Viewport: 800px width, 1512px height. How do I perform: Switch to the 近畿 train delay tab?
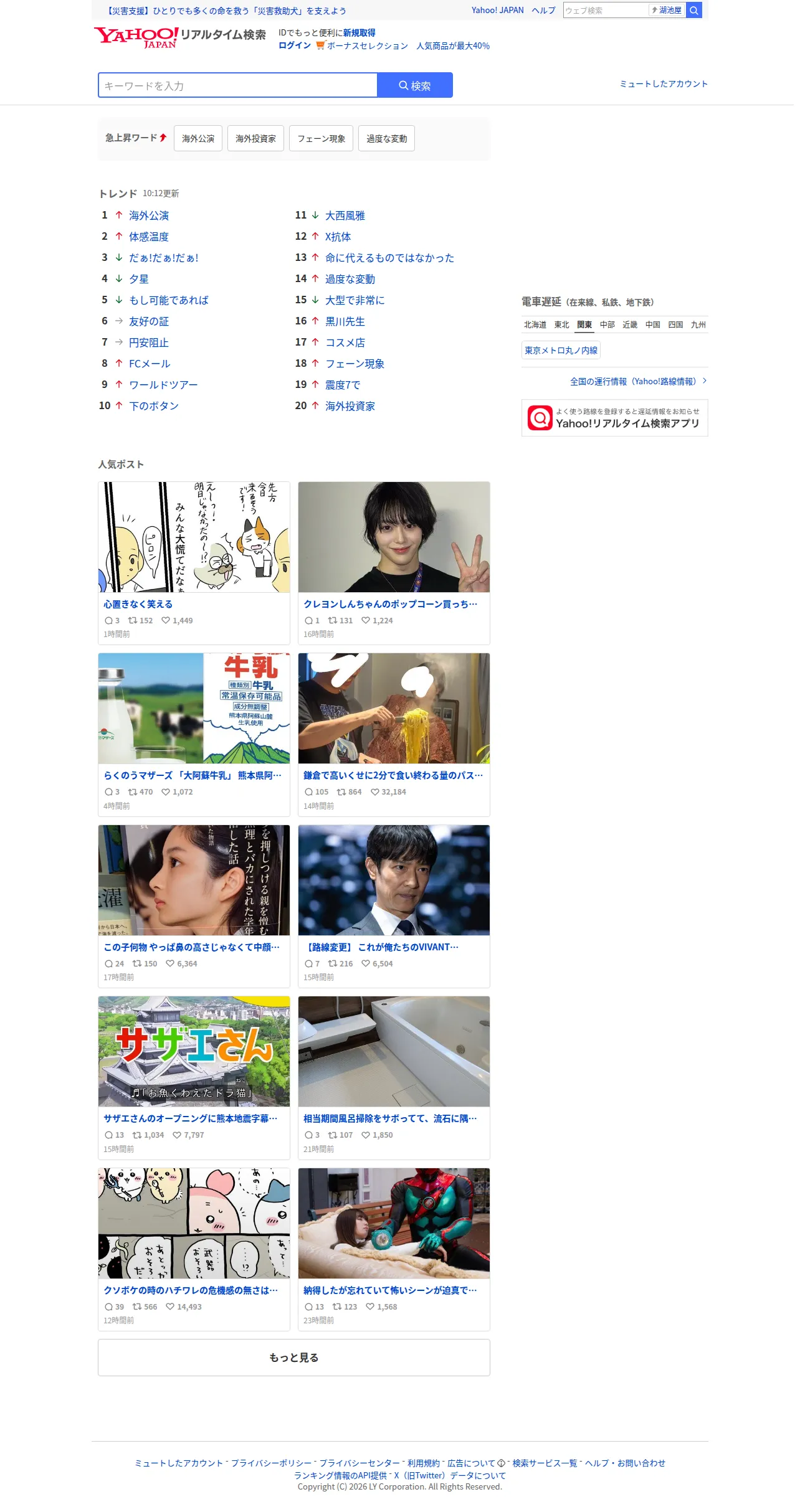click(630, 324)
